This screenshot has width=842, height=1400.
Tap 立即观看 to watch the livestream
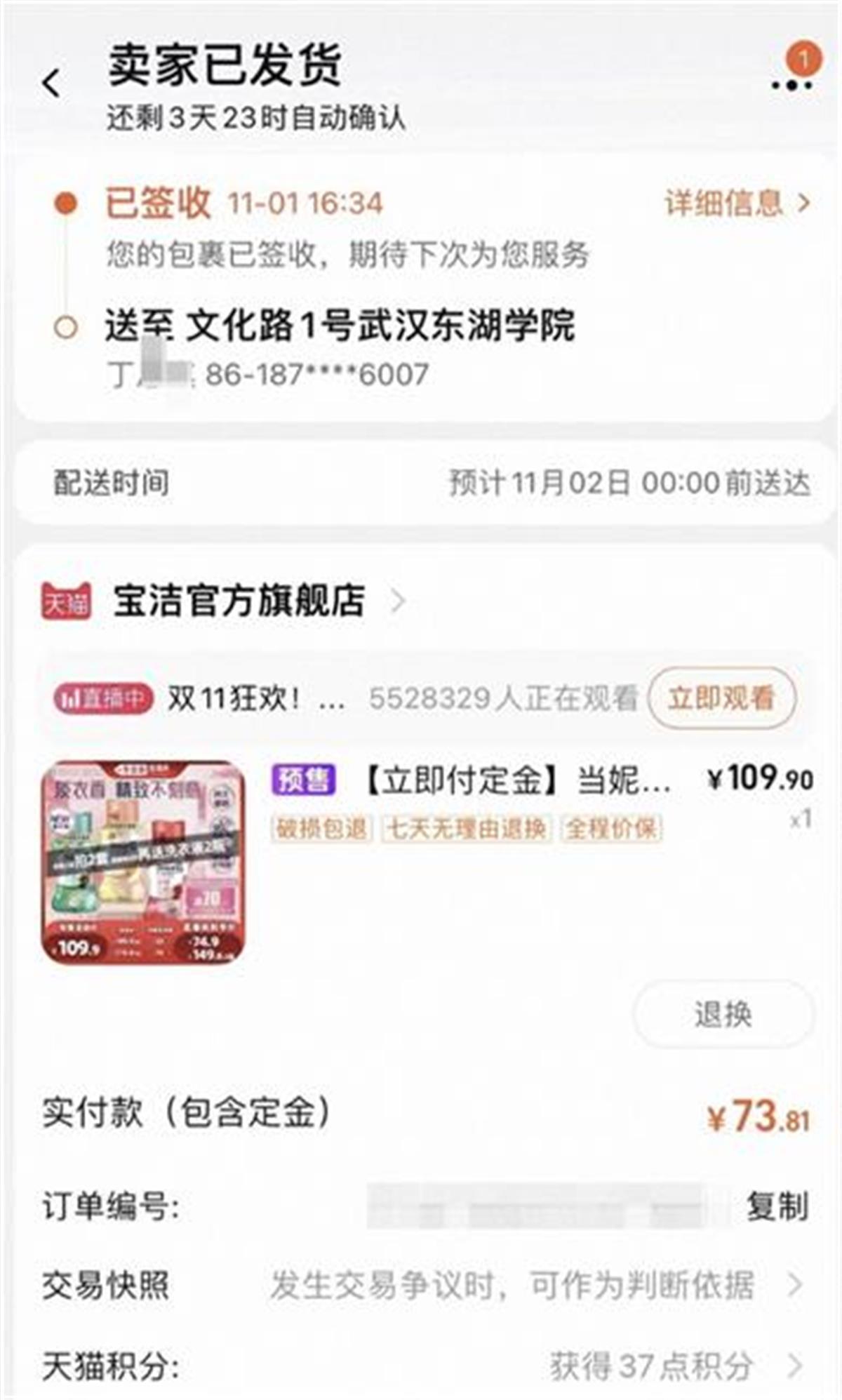[x=721, y=698]
